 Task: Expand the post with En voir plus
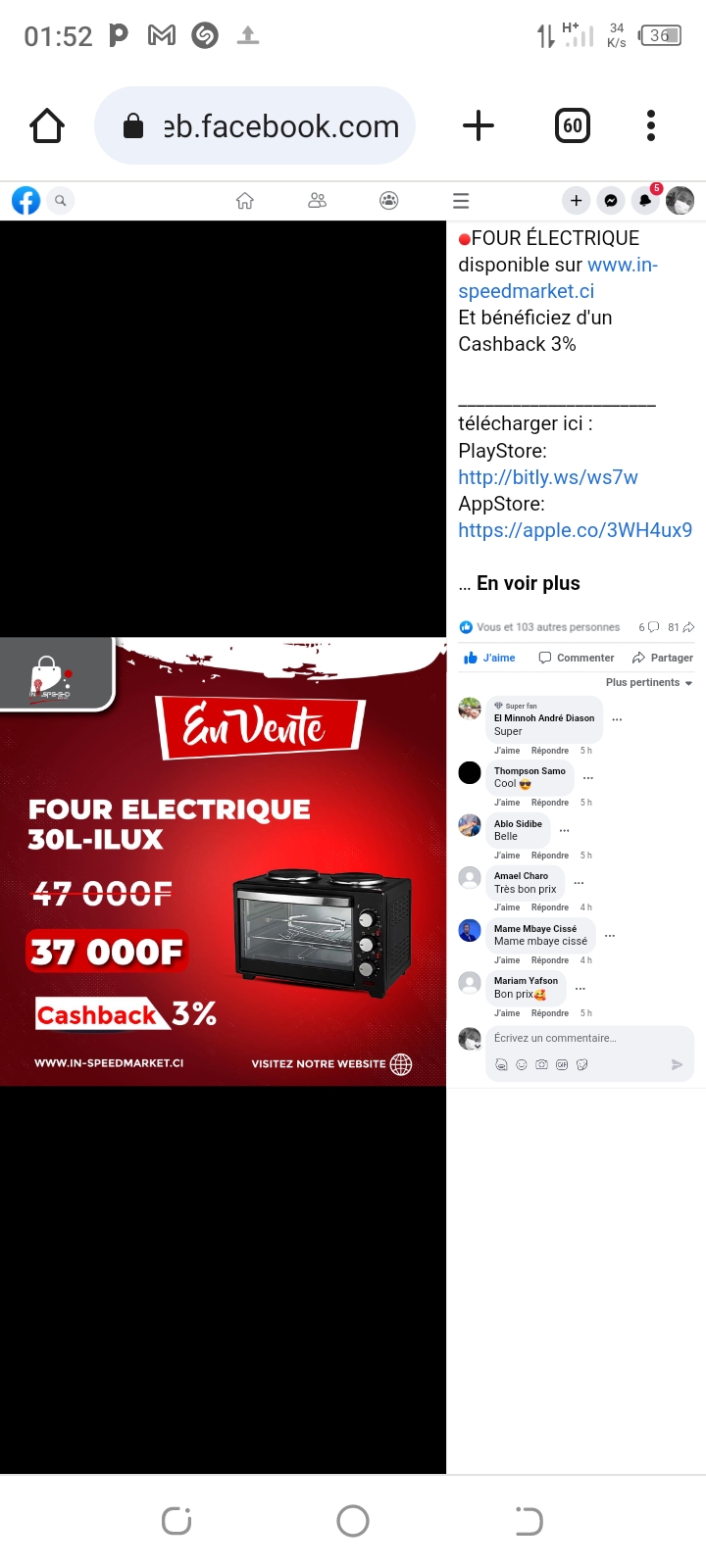tap(528, 583)
